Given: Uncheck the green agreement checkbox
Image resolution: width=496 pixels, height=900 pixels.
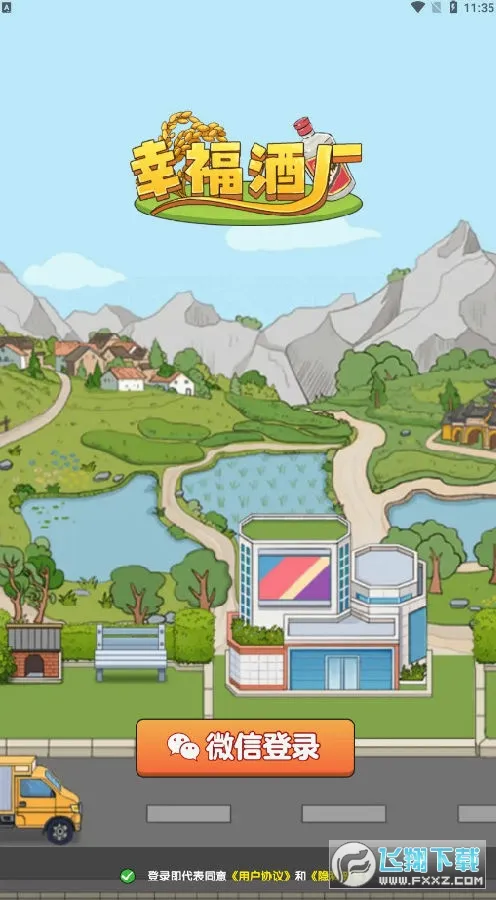Looking at the screenshot, I should pyautogui.click(x=127, y=876).
